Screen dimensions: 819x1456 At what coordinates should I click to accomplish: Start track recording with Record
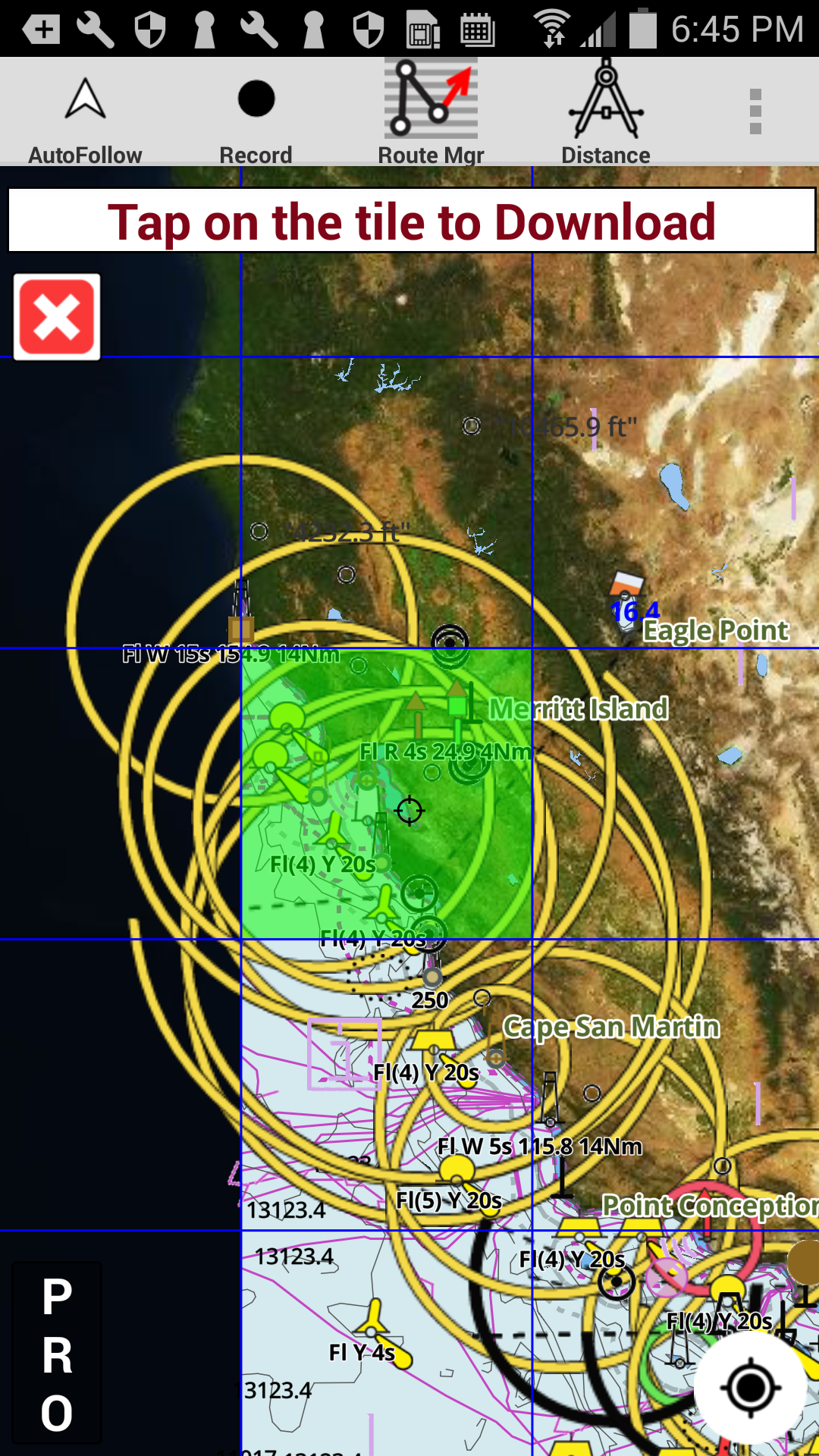(256, 114)
